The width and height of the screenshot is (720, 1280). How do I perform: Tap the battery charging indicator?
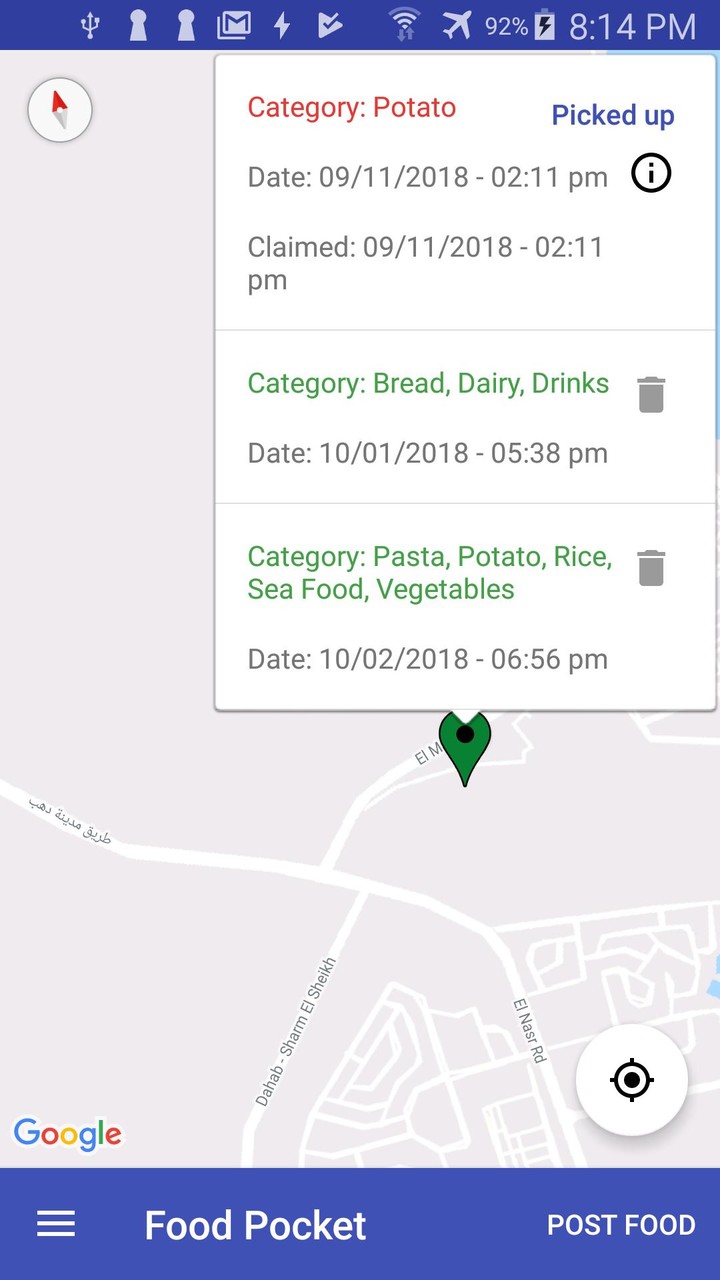(541, 25)
